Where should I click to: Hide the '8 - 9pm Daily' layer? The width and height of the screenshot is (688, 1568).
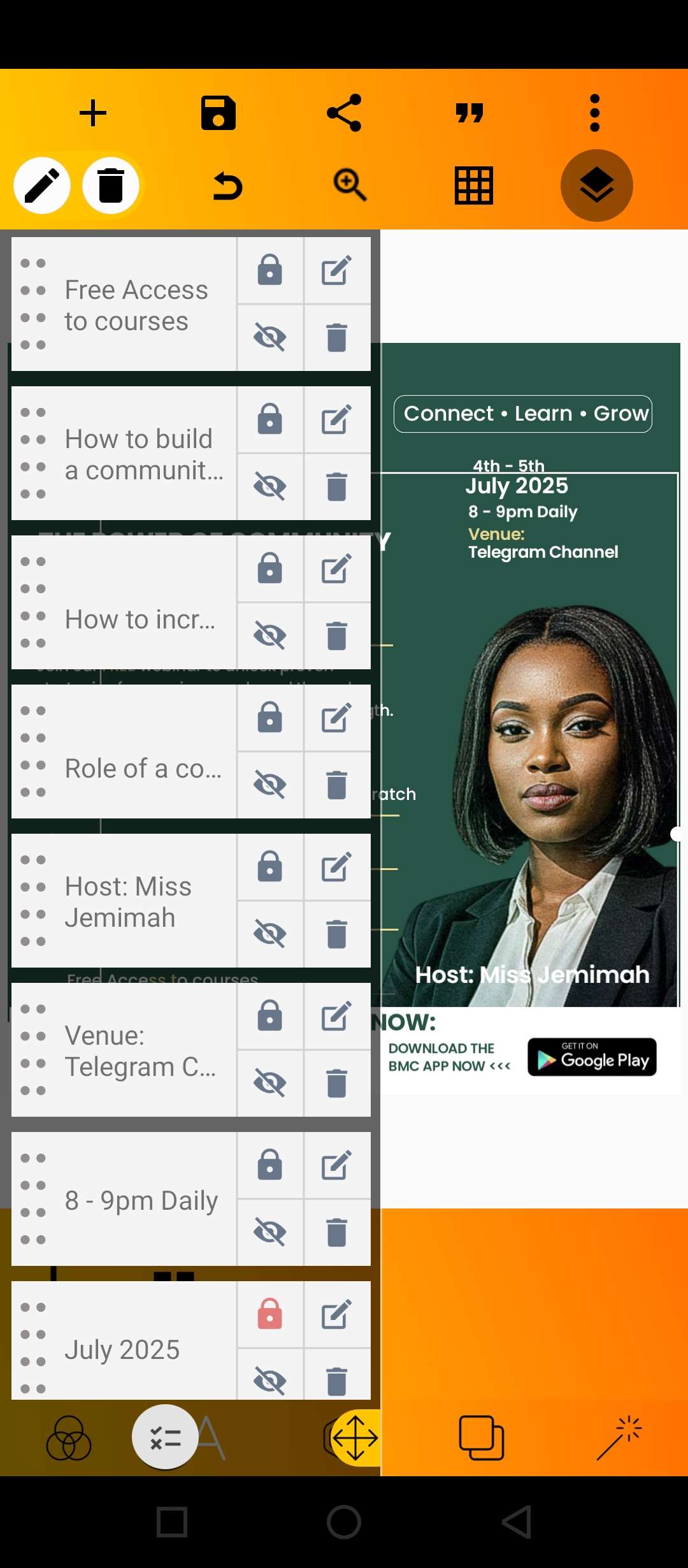pos(270,1232)
